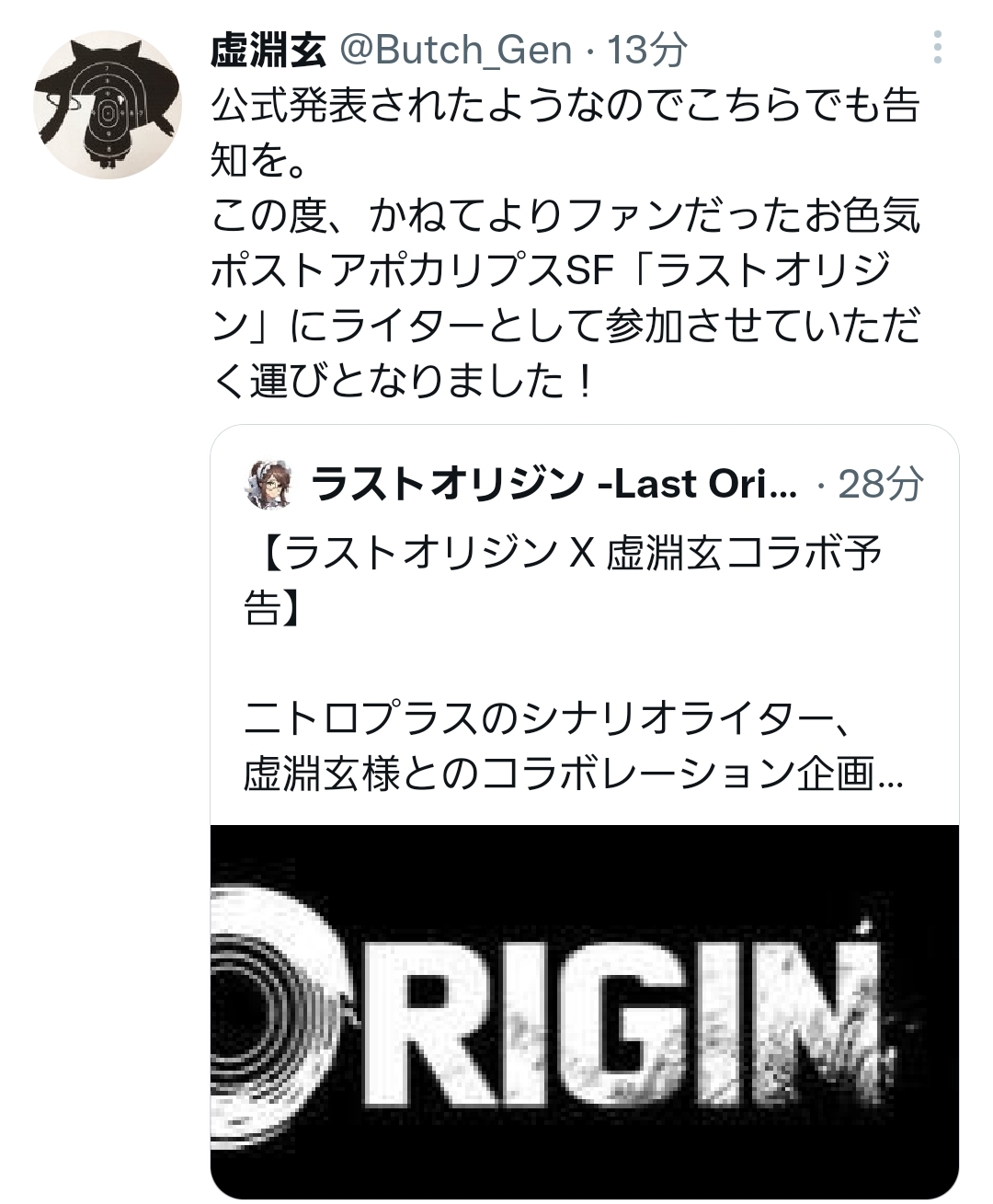The image size is (993, 1204).
Task: Open the quoted ラストオリジン tweet
Action: (x=570, y=662)
